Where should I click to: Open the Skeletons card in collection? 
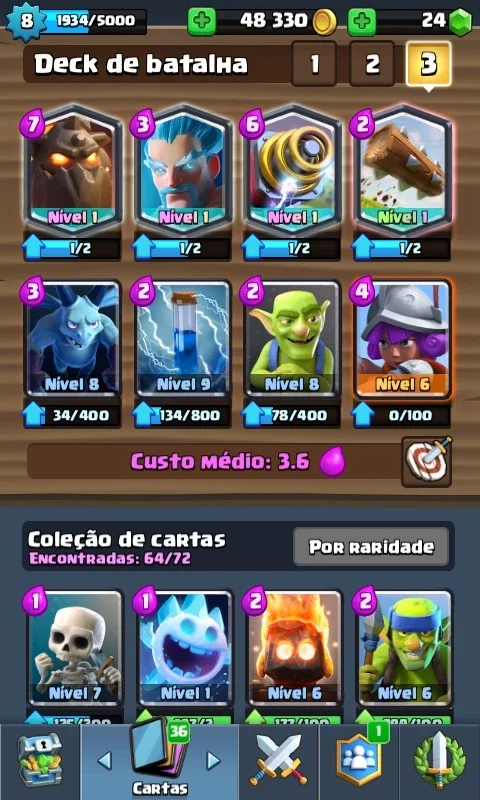[75, 648]
